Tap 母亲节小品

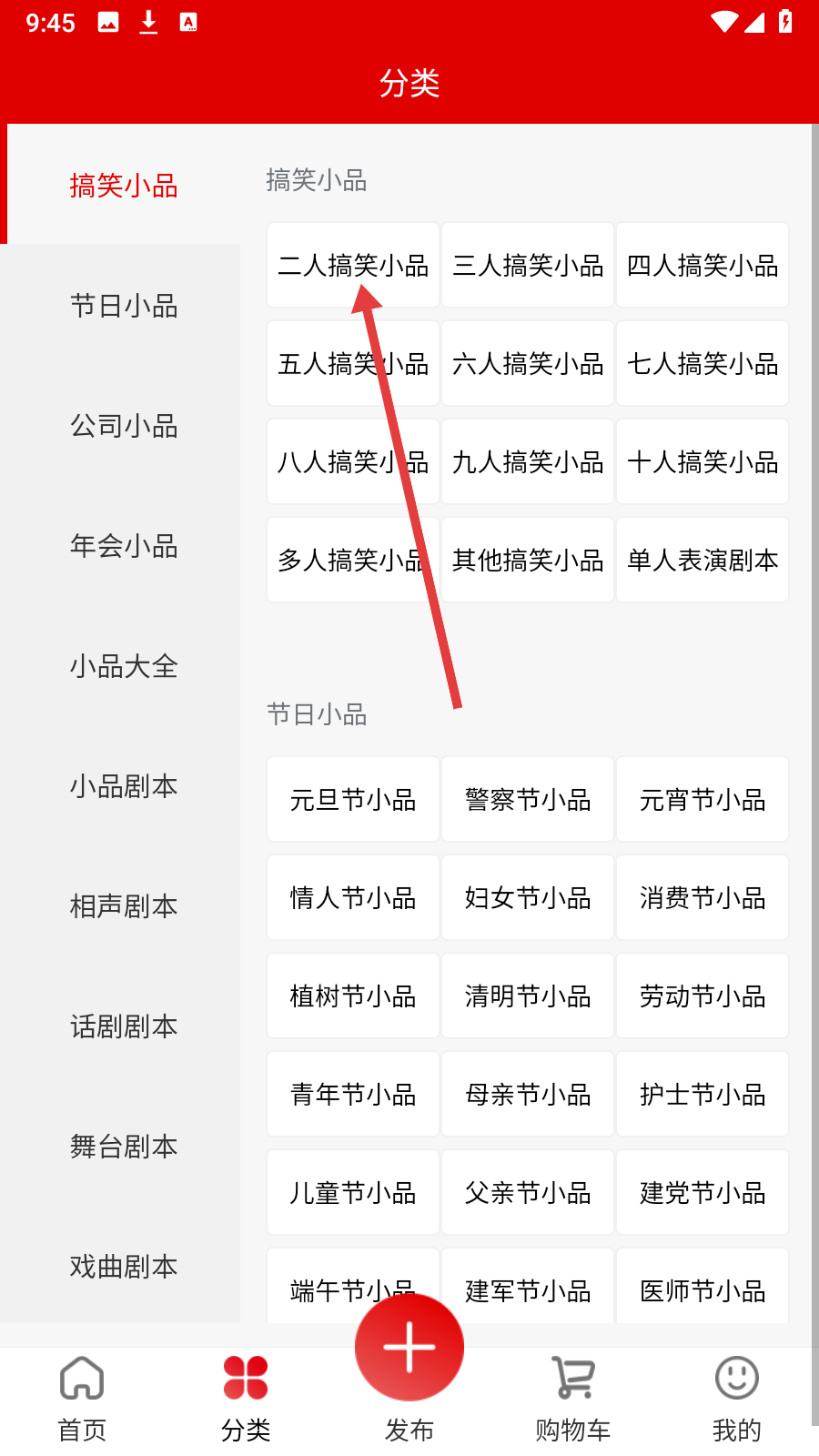tap(528, 1094)
